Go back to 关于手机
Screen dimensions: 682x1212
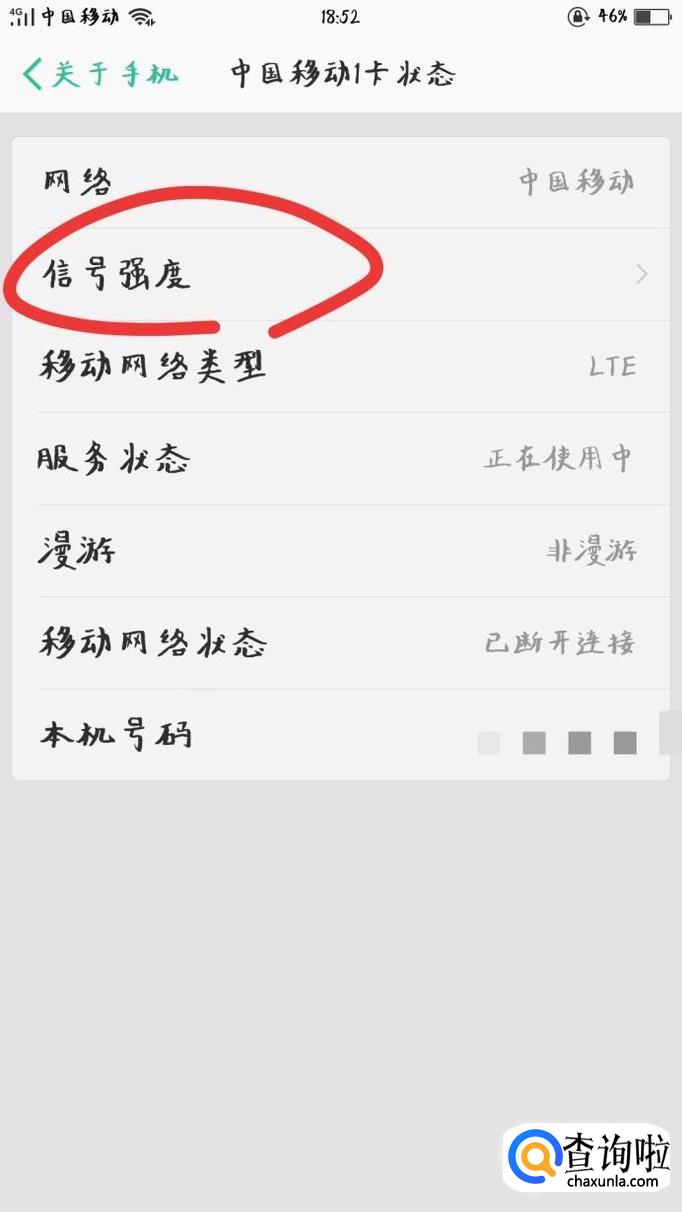(100, 74)
